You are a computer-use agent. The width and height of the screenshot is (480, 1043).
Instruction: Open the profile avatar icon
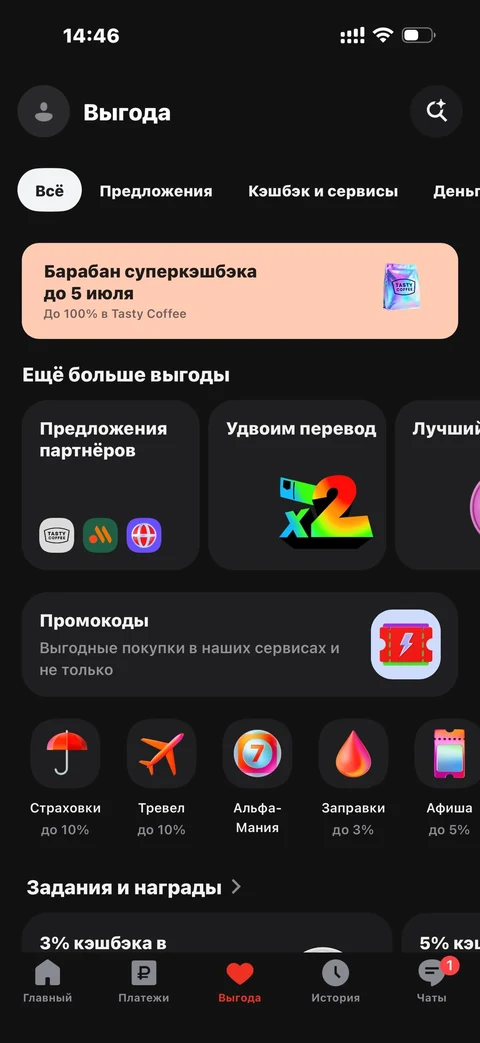point(43,112)
